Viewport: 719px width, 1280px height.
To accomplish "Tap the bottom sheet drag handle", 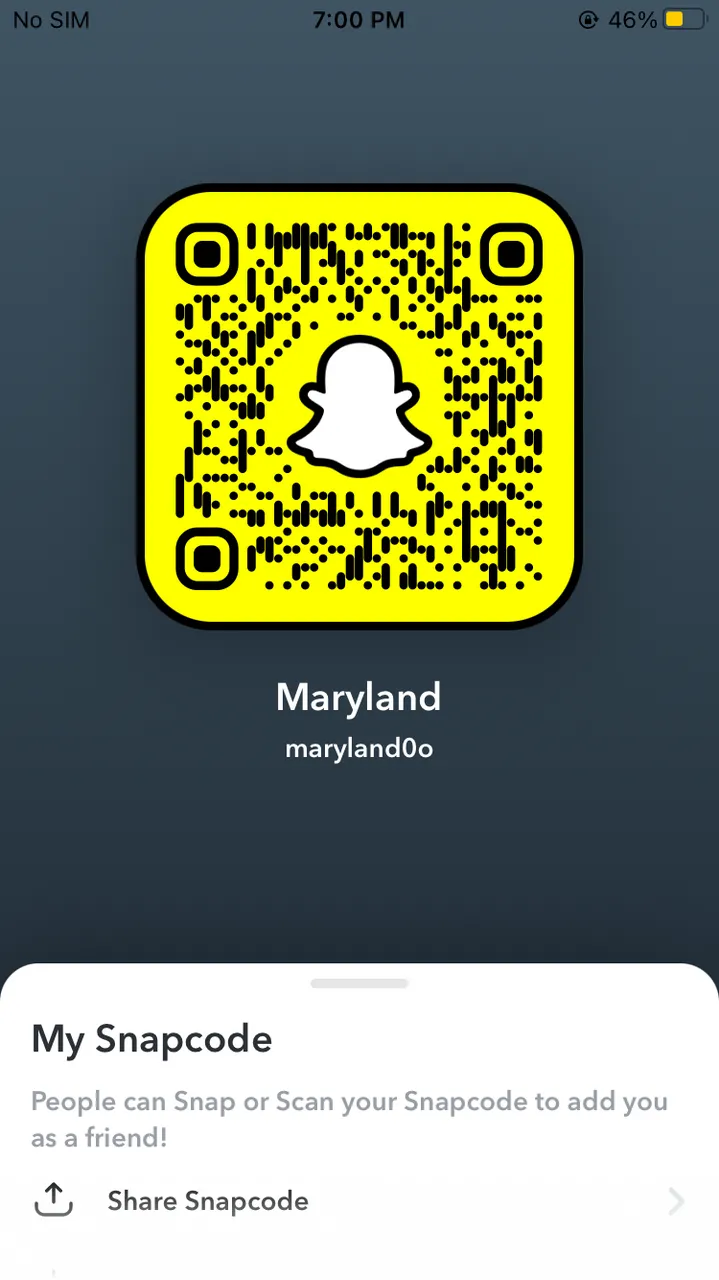I will (359, 984).
